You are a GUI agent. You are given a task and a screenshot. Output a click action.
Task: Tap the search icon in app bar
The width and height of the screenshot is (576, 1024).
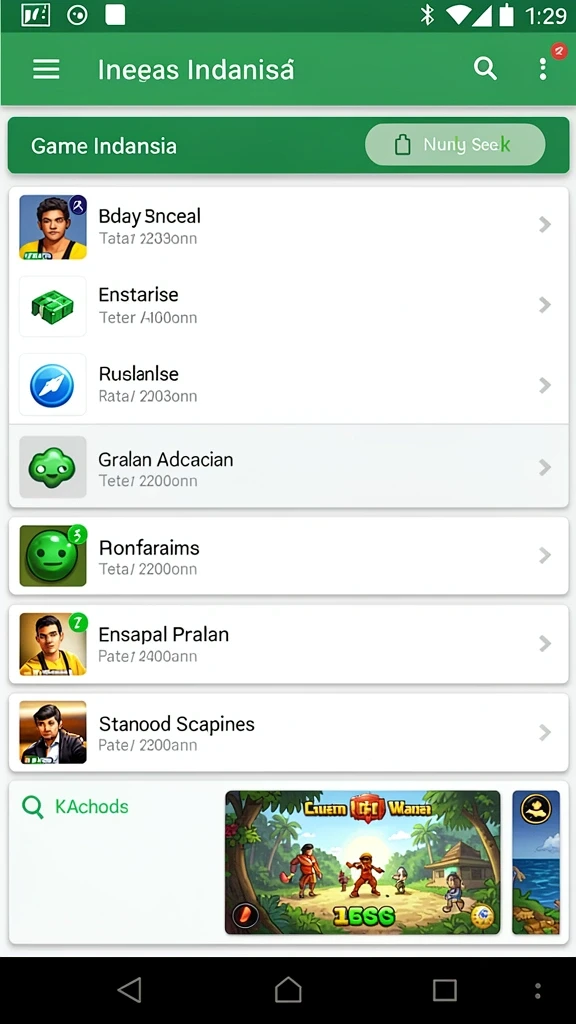click(x=485, y=68)
